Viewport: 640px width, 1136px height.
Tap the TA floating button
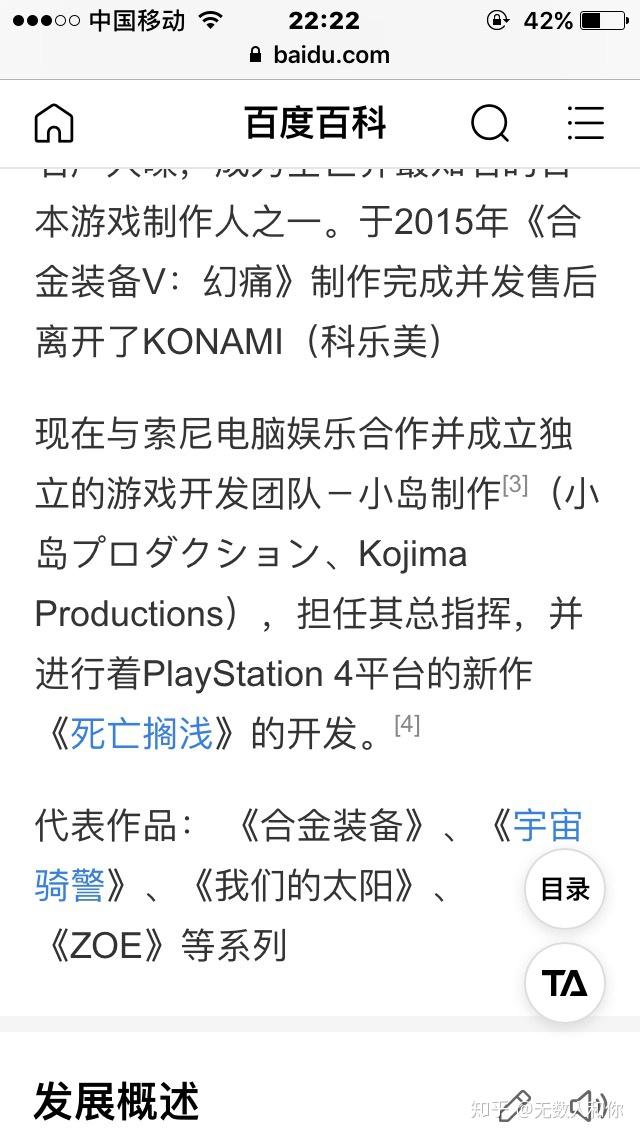pos(565,983)
